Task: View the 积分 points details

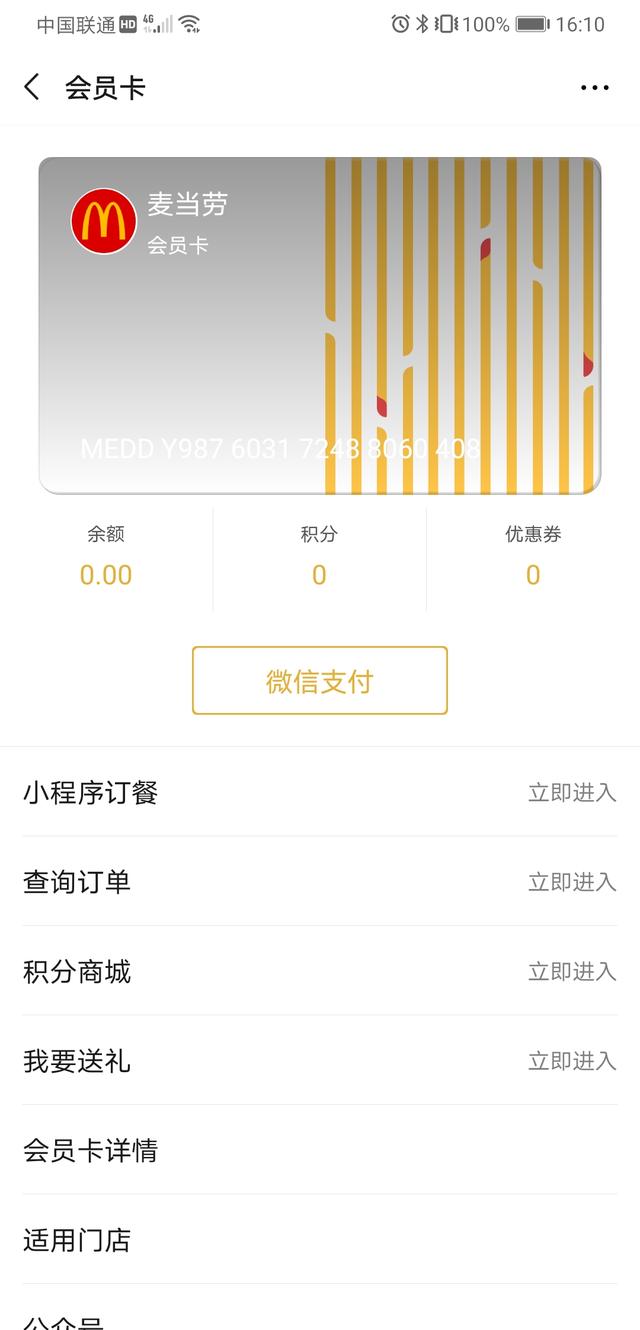Action: (319, 558)
